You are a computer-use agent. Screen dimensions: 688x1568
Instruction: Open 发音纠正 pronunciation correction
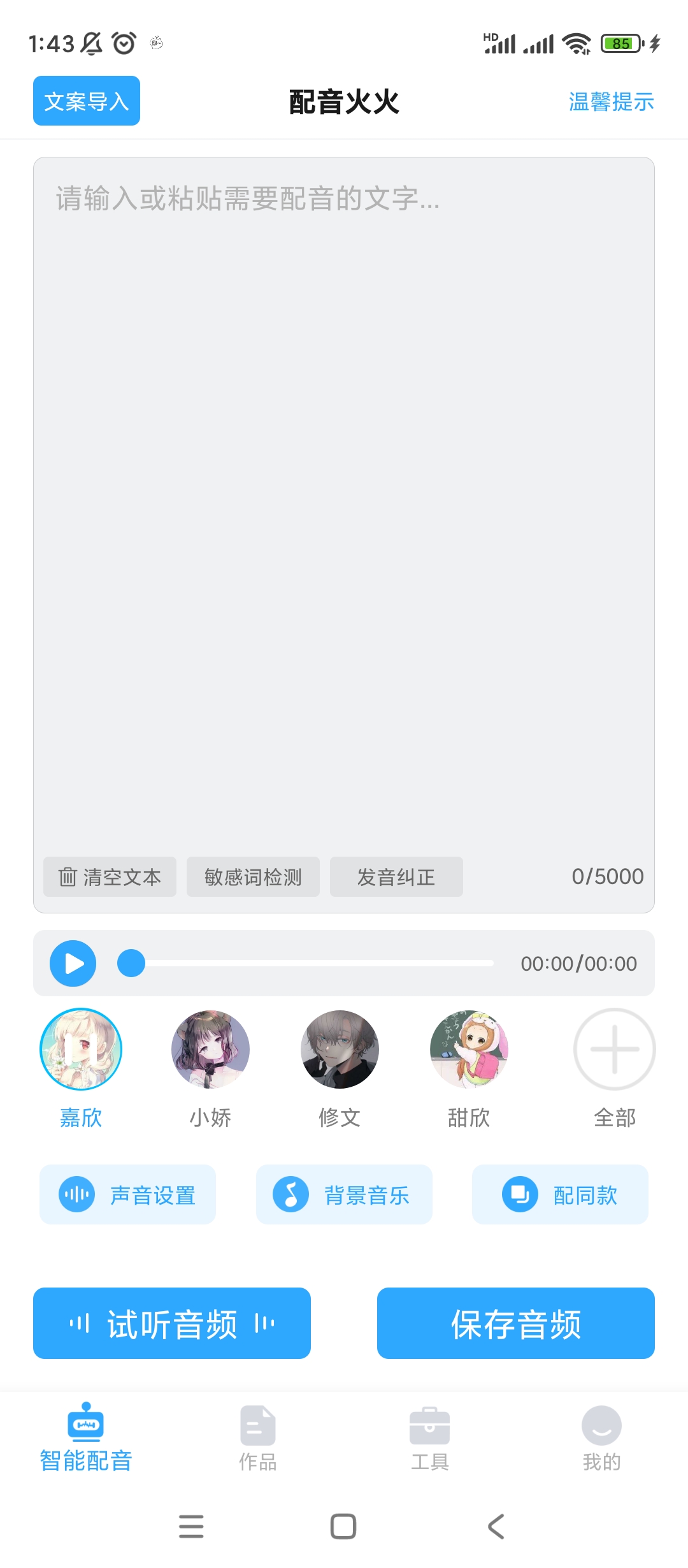pyautogui.click(x=396, y=877)
